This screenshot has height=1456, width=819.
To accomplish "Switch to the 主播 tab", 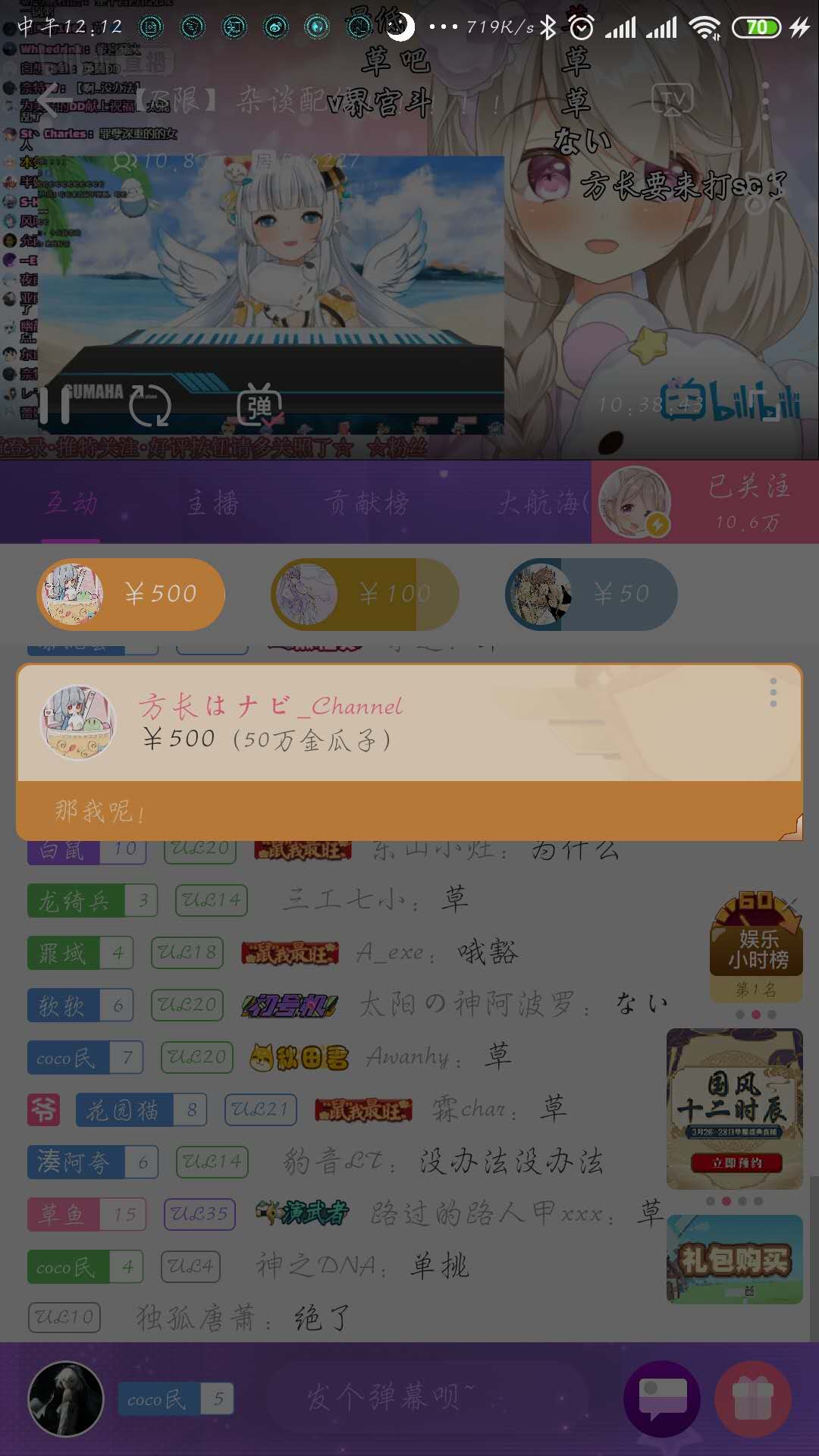I will point(213,502).
